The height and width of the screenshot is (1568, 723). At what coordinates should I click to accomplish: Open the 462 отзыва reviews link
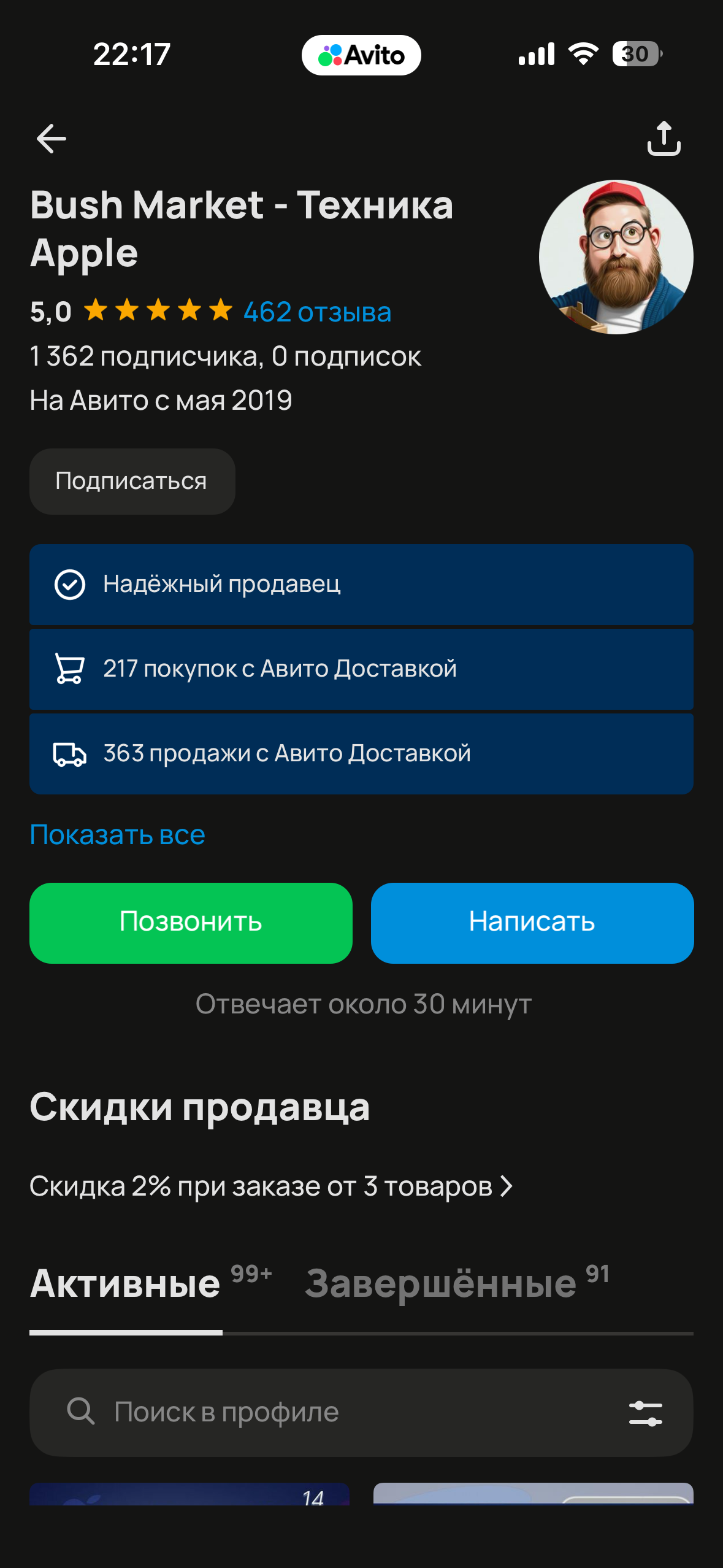tap(317, 312)
